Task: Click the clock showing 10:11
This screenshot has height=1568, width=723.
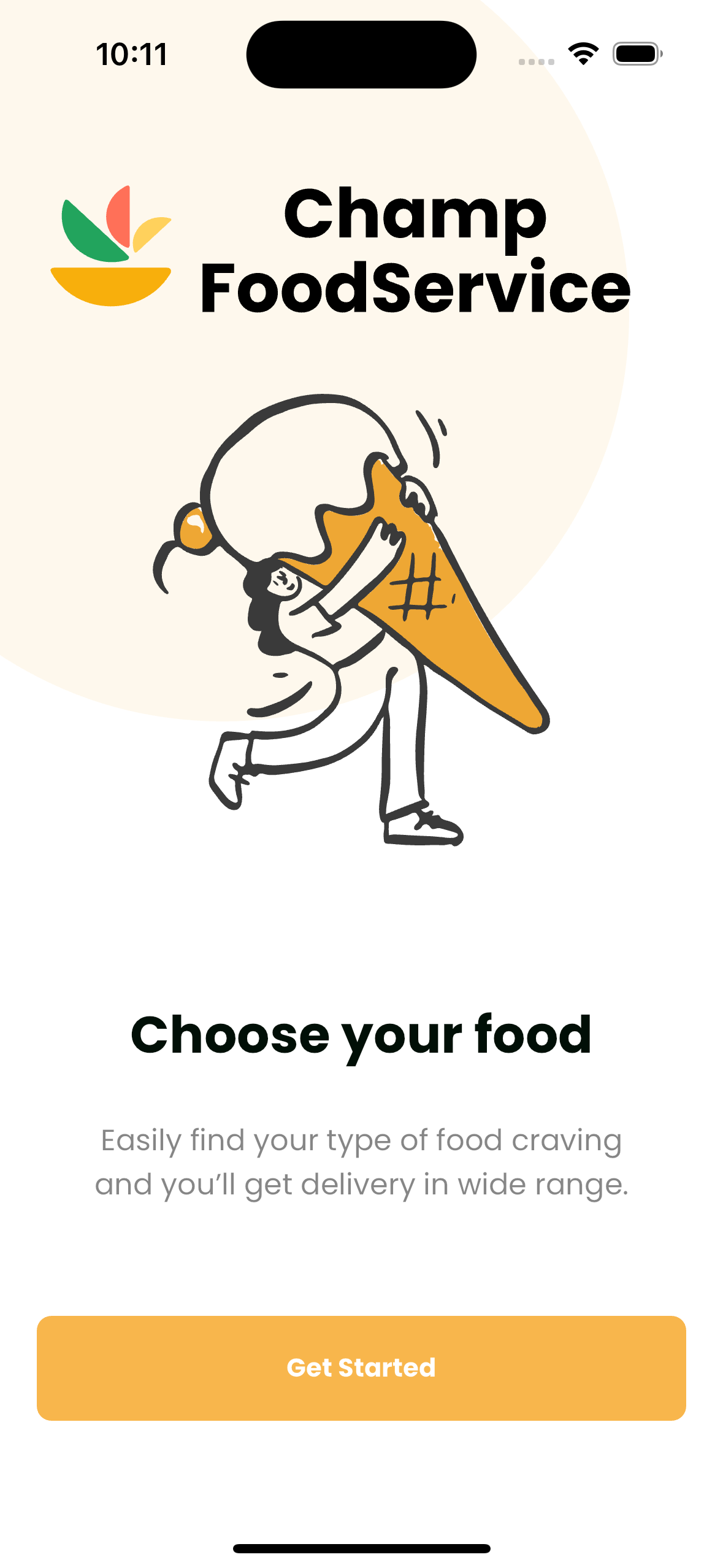Action: point(131,55)
